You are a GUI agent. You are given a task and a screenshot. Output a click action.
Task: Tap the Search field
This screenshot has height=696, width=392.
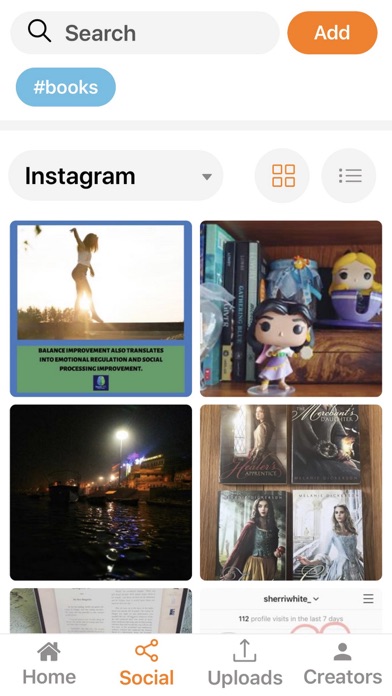(145, 33)
